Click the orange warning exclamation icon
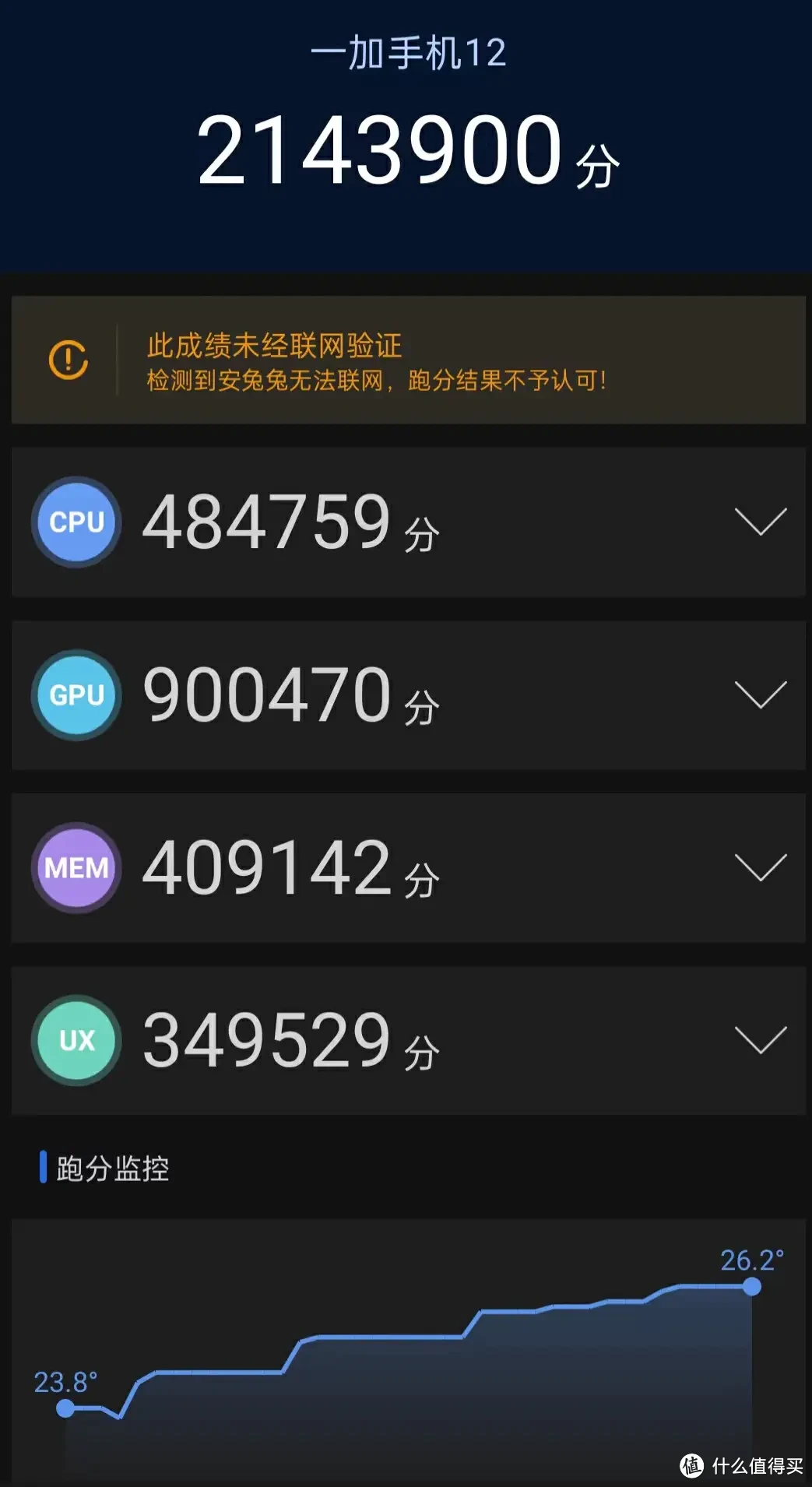Screen dimensions: 812x1487 point(69,360)
